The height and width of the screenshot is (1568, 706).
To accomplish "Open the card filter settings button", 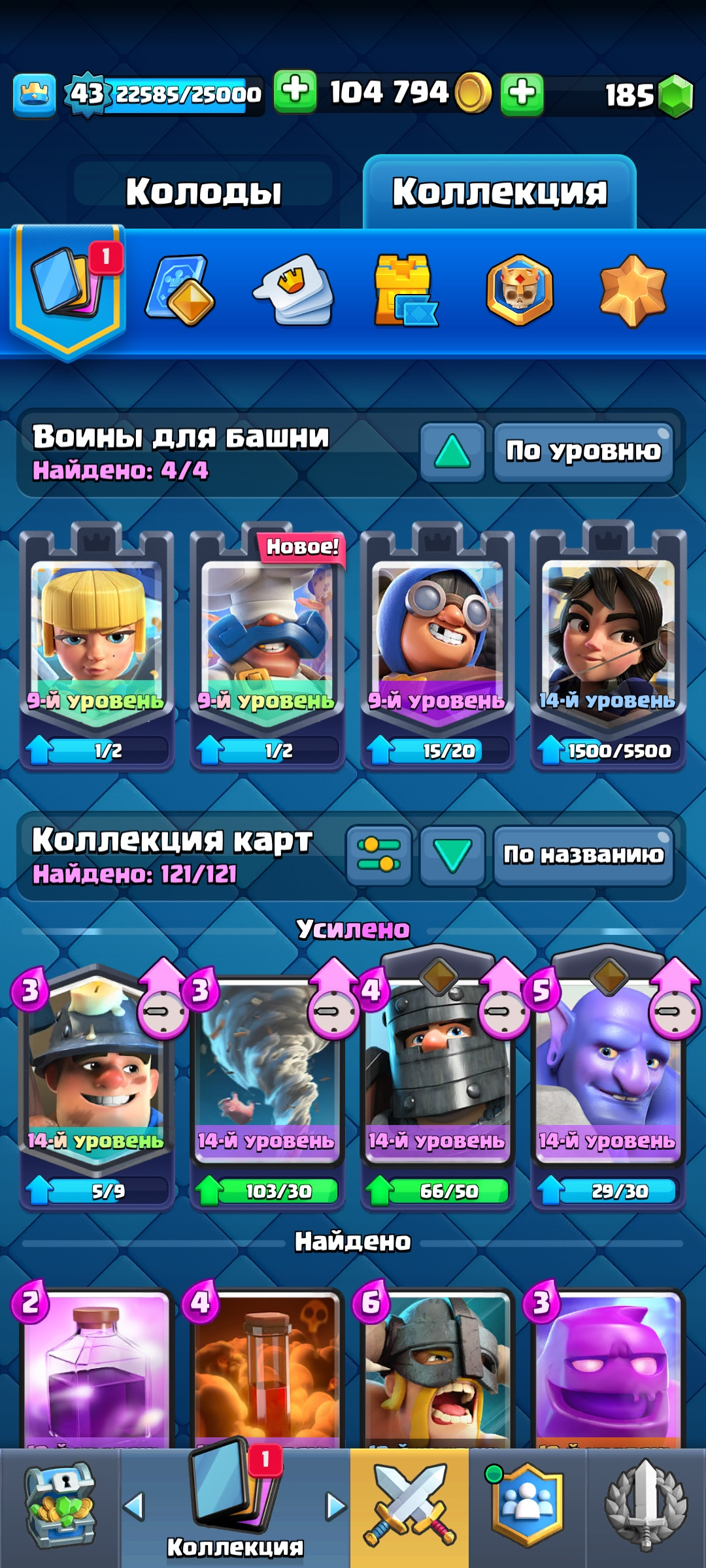I will tap(379, 855).
